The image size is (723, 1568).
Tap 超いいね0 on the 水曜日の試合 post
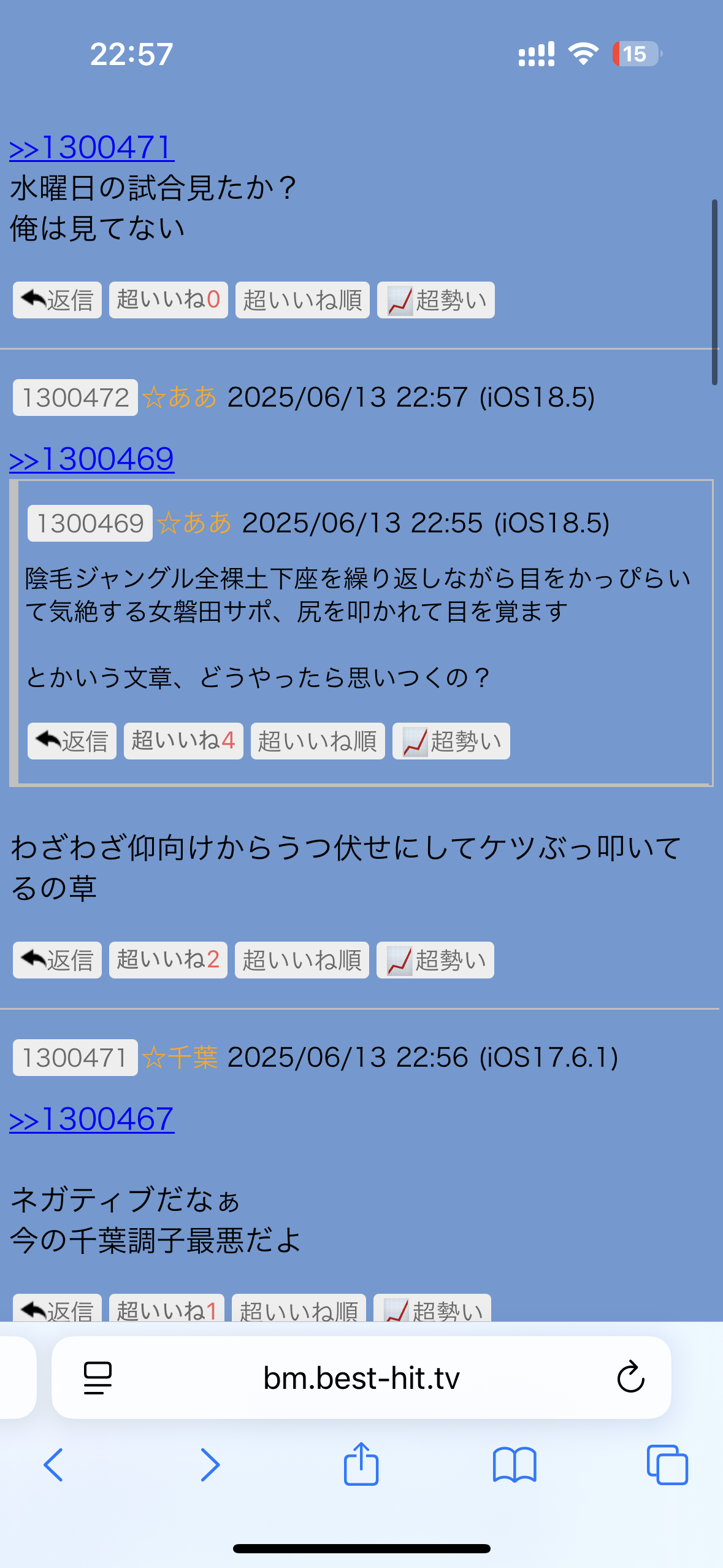168,300
